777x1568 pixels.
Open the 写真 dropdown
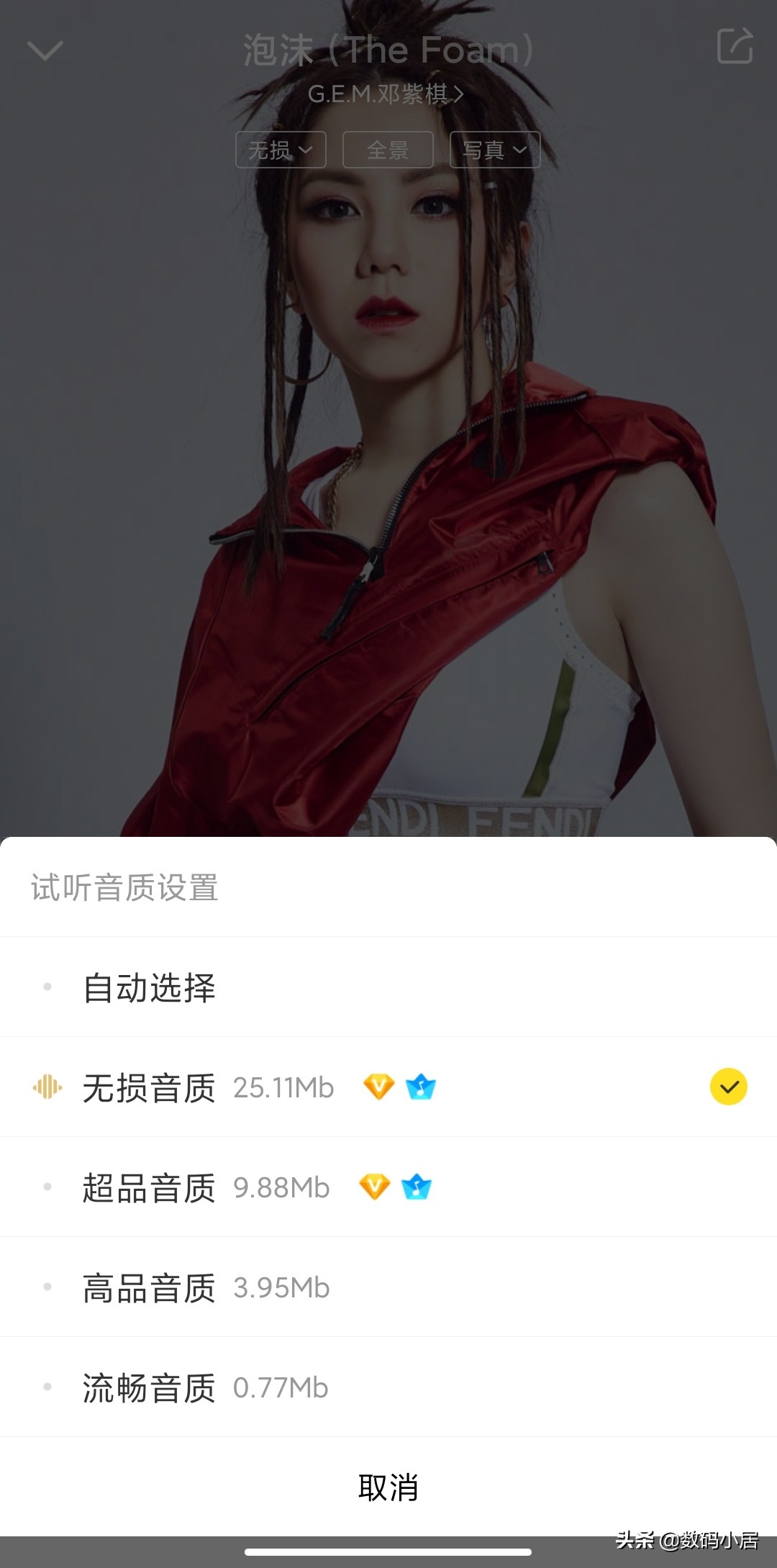tap(494, 150)
